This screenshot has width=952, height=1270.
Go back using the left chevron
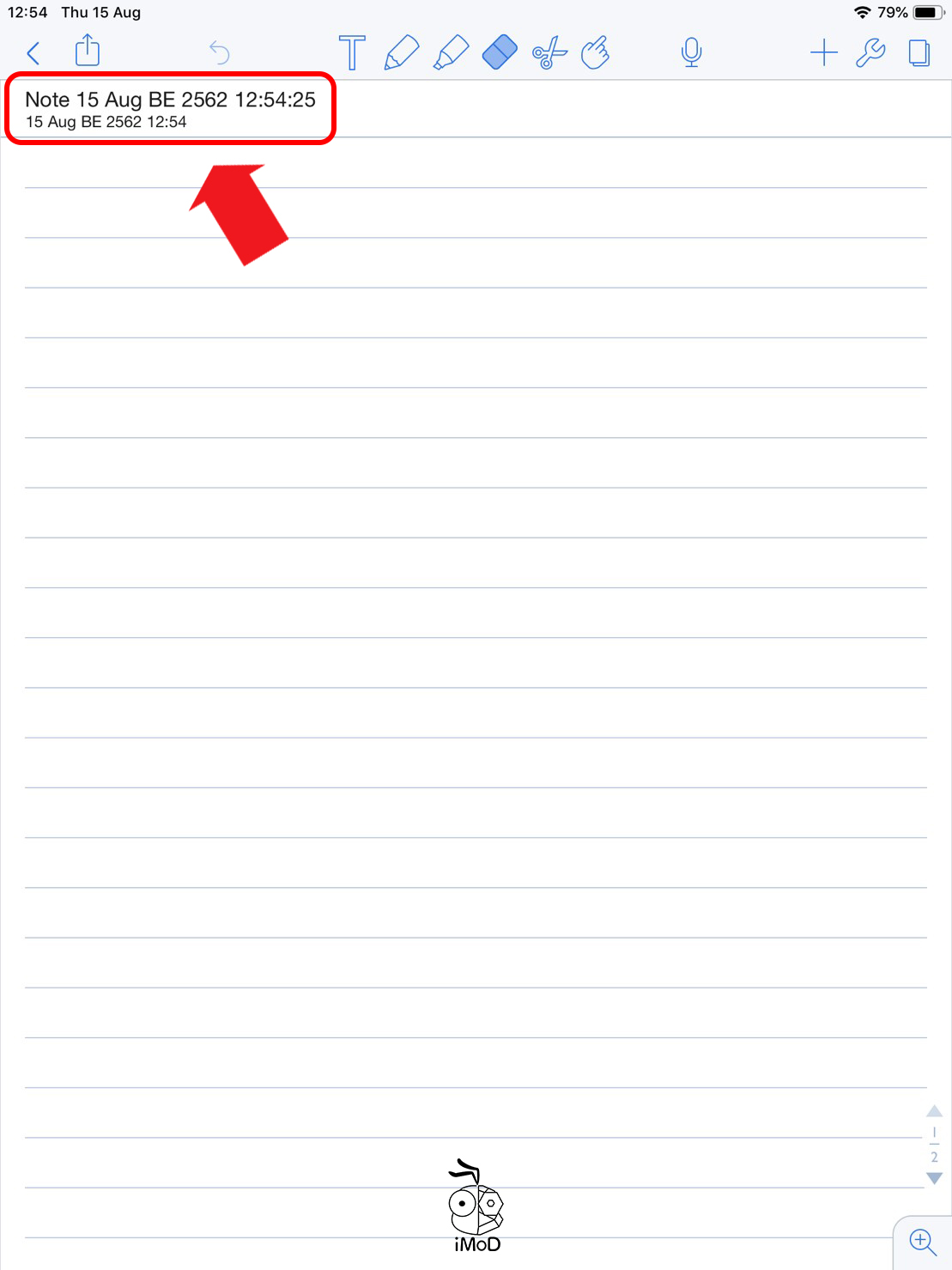[x=33, y=52]
